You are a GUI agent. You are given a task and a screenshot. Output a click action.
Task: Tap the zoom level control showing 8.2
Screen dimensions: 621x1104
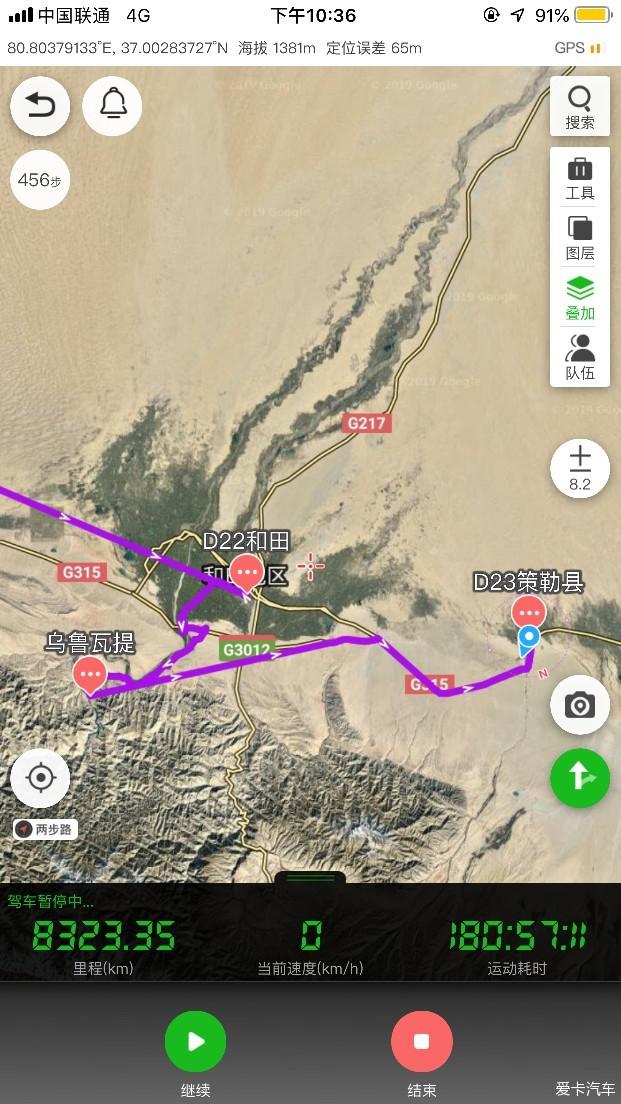click(x=580, y=469)
